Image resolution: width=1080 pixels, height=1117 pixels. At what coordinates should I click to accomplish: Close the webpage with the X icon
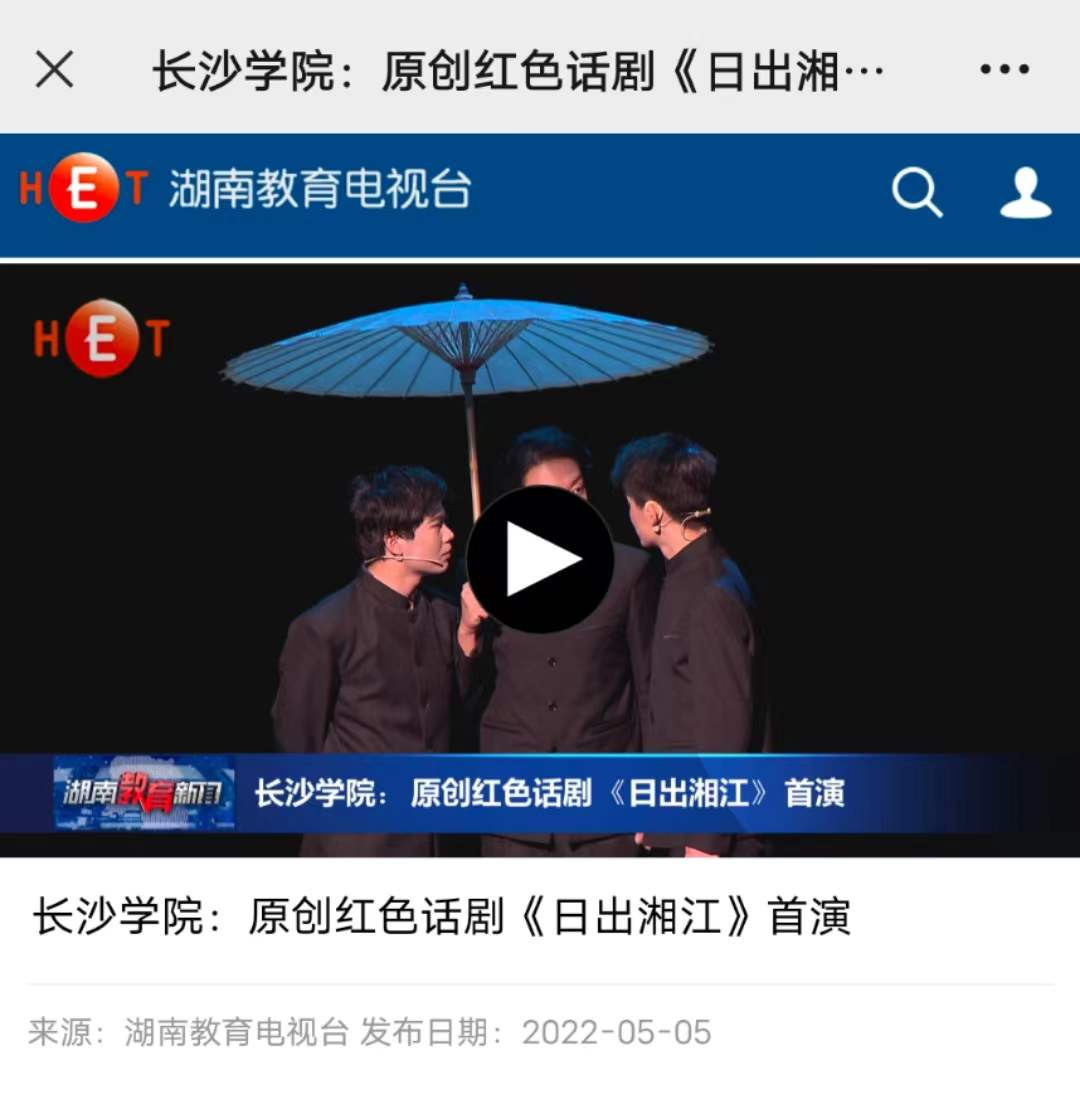point(54,70)
